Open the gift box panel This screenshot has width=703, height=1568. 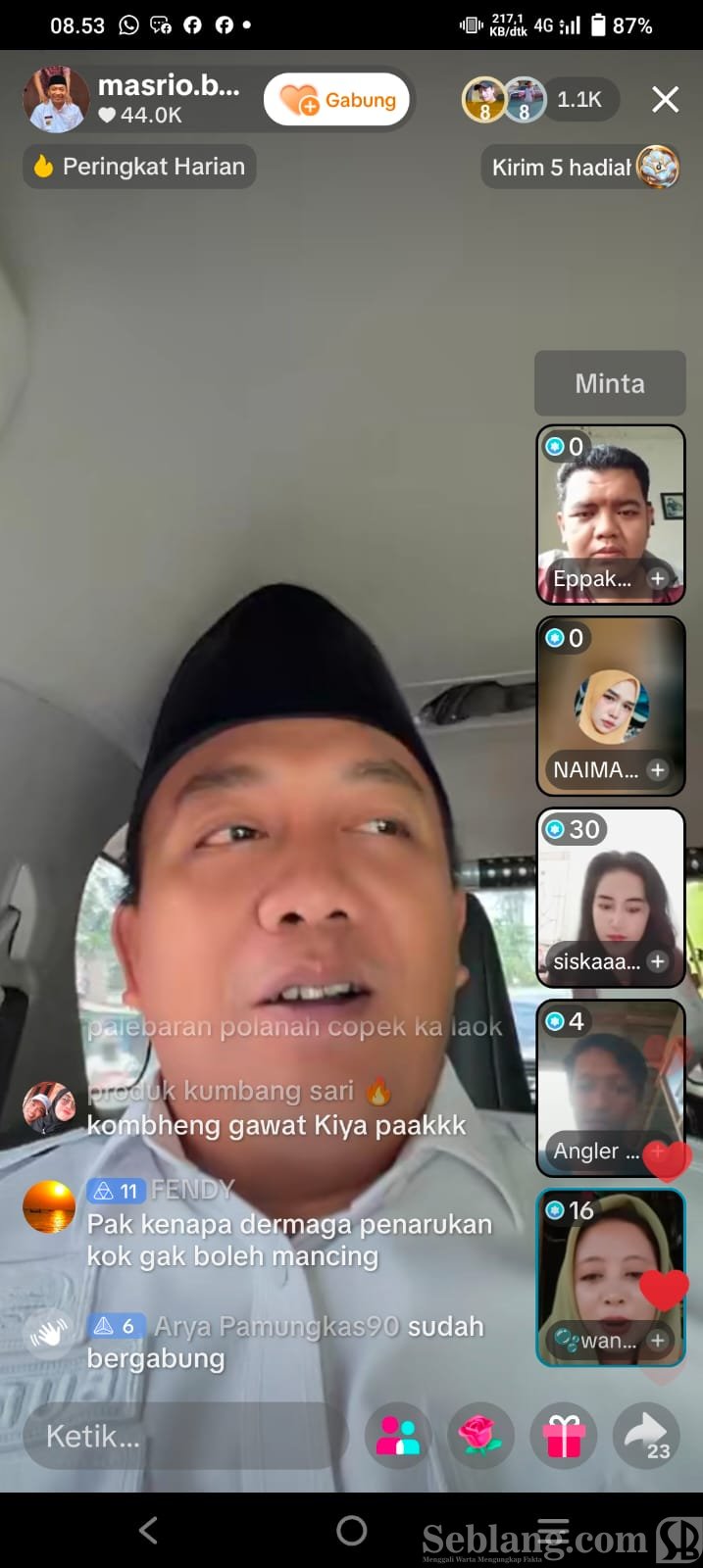(x=564, y=1437)
